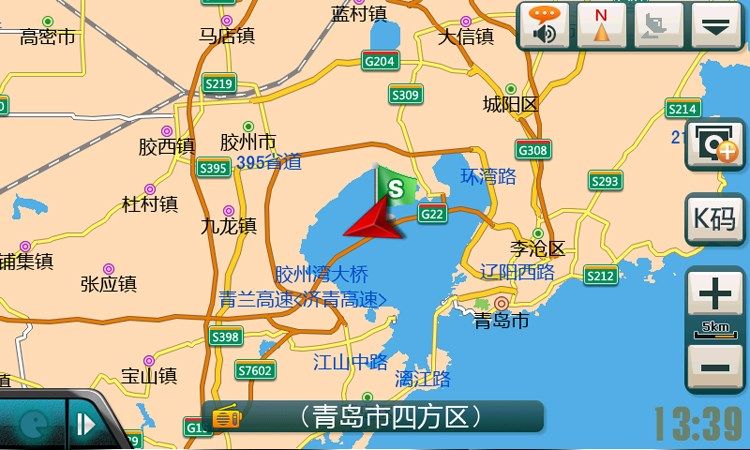Expand the side panel with the arrow

[x=86, y=424]
